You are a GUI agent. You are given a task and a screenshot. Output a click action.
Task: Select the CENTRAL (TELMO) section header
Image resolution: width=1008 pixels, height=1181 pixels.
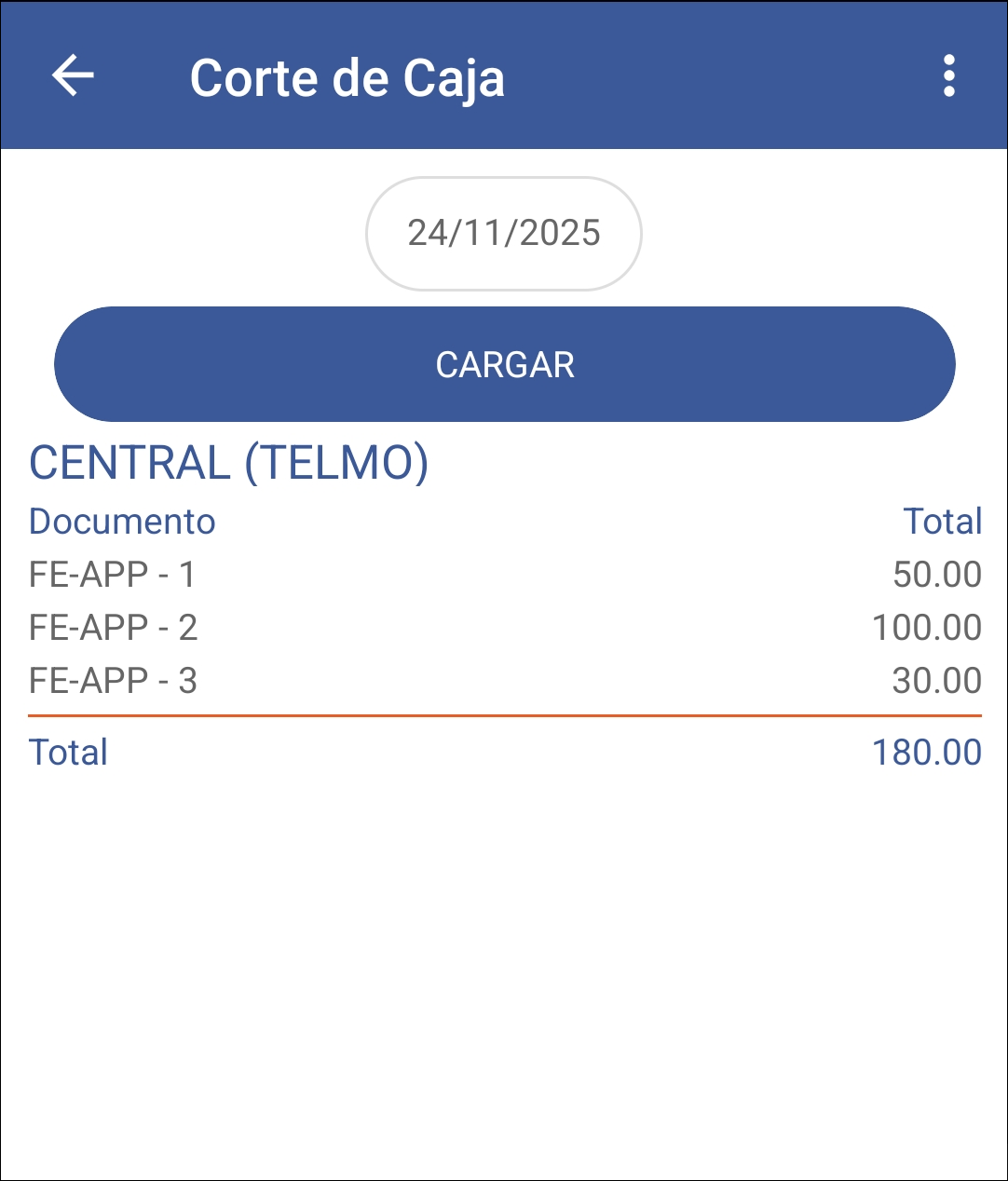(230, 461)
